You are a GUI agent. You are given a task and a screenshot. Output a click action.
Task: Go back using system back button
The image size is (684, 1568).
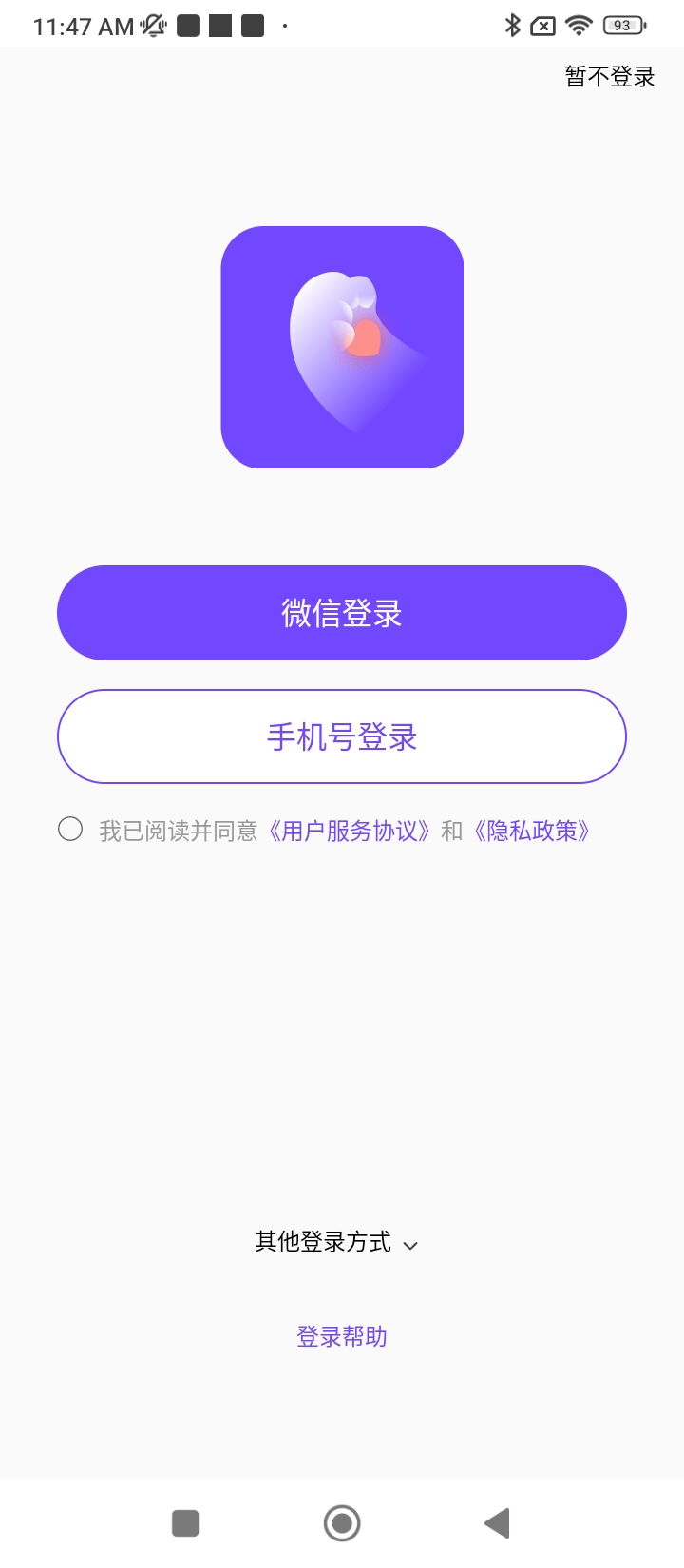[x=497, y=1523]
